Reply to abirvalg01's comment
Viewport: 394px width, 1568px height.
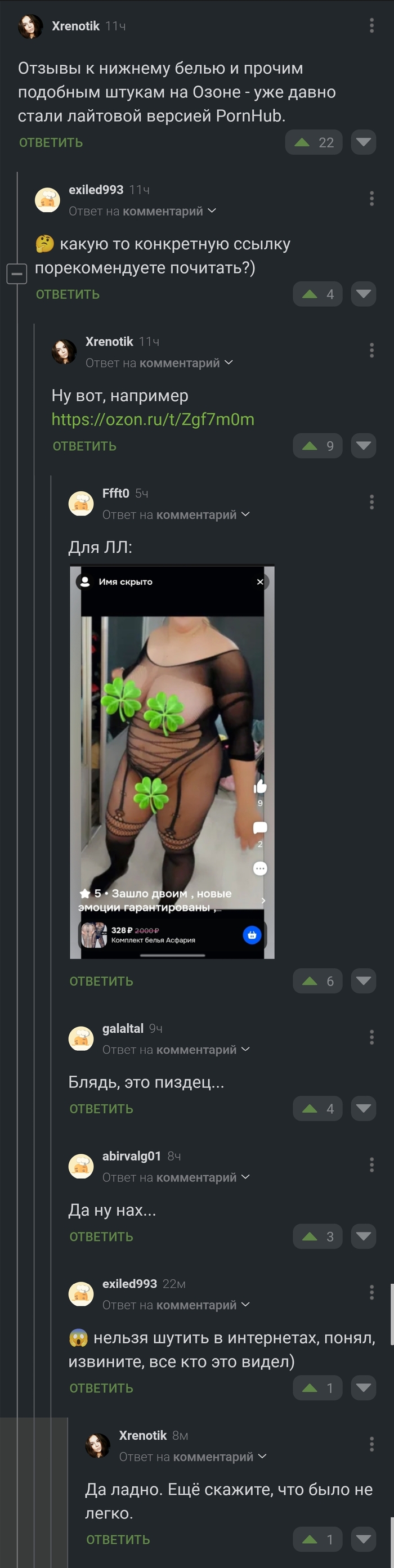101,1237
